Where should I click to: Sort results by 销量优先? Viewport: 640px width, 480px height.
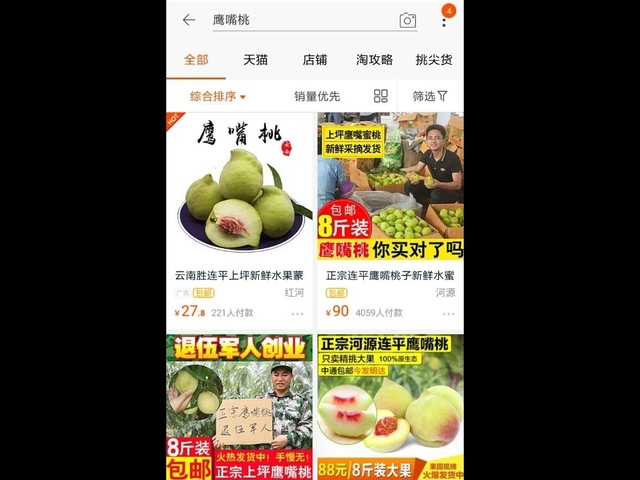pyautogui.click(x=316, y=97)
